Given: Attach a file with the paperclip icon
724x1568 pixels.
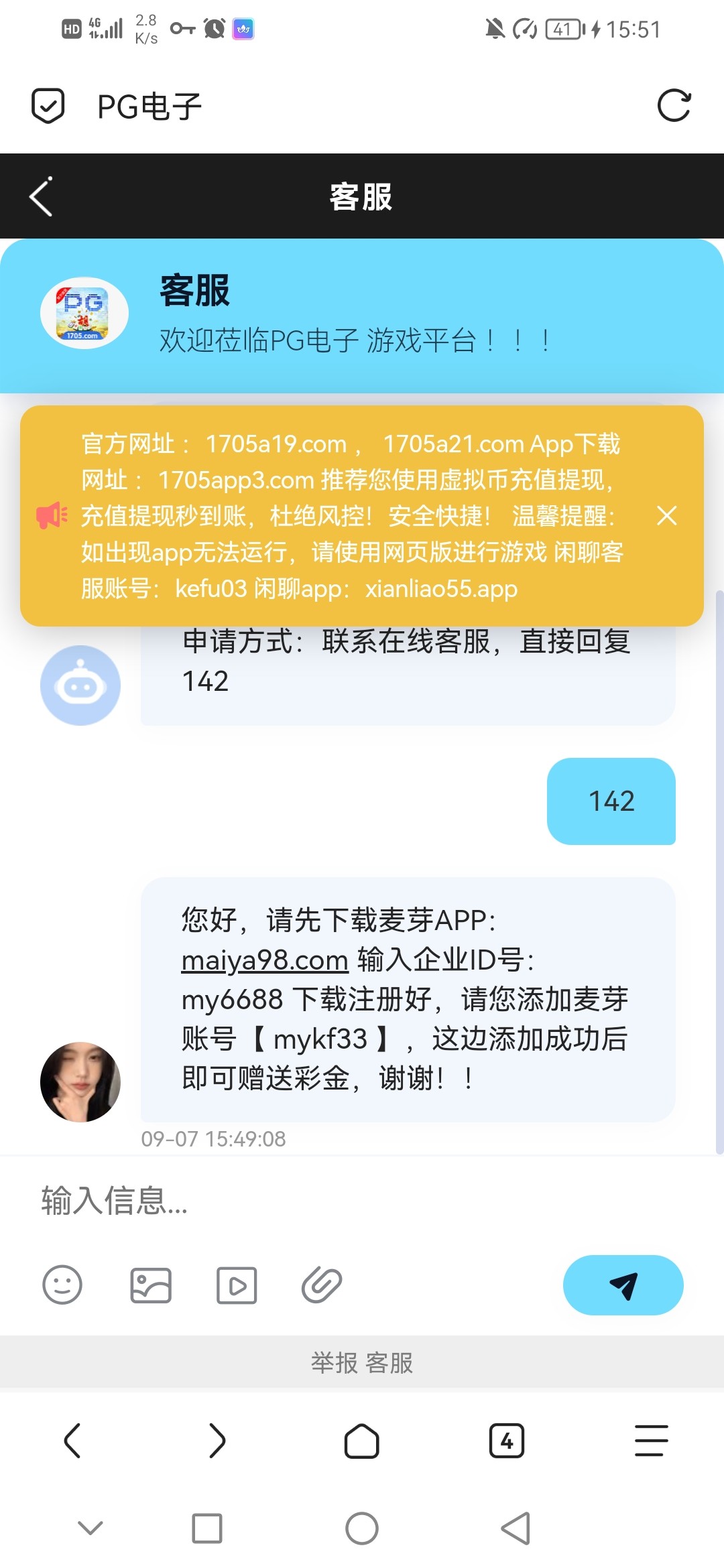Looking at the screenshot, I should (x=322, y=1285).
